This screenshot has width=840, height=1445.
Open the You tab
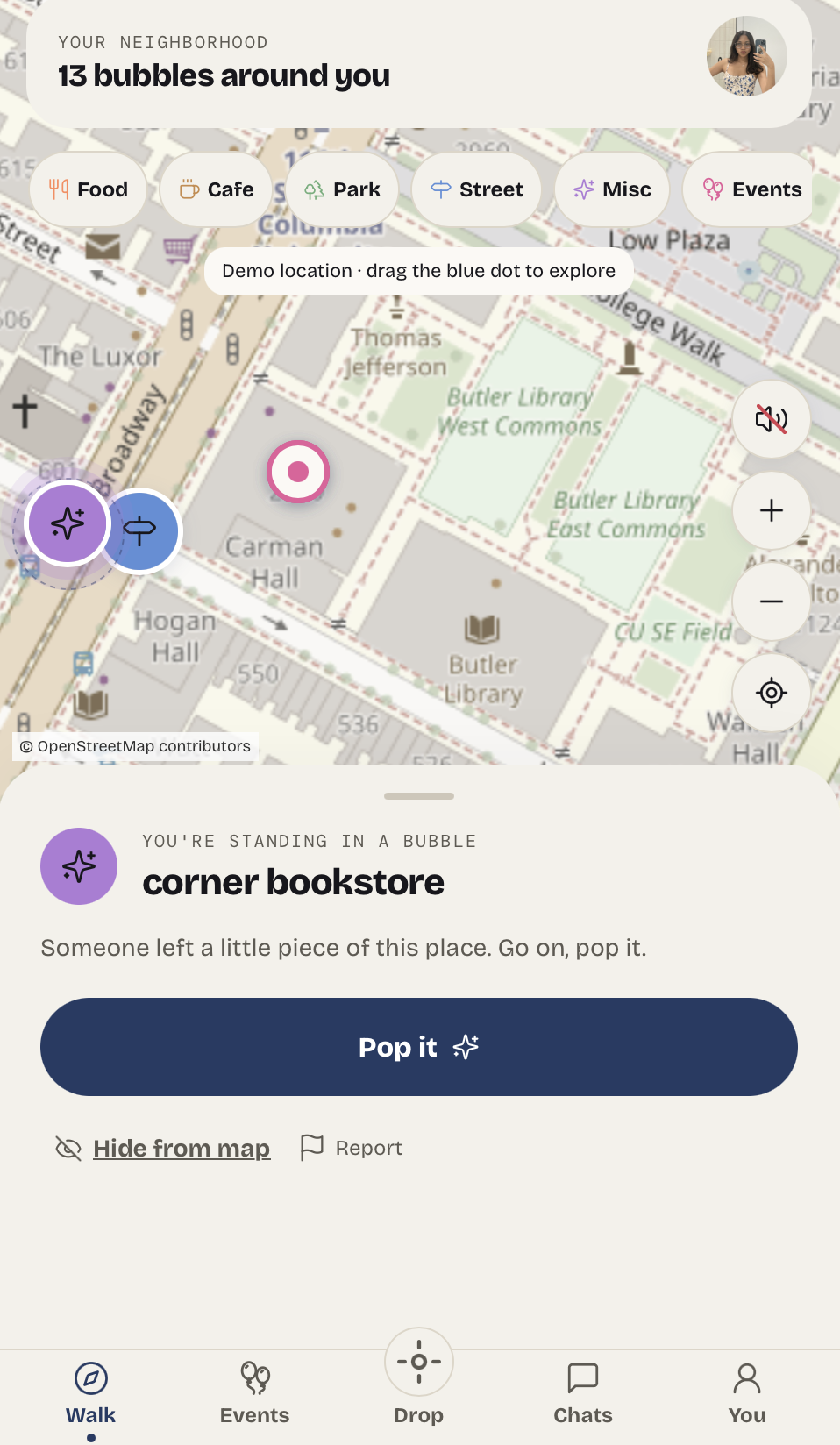click(747, 1394)
